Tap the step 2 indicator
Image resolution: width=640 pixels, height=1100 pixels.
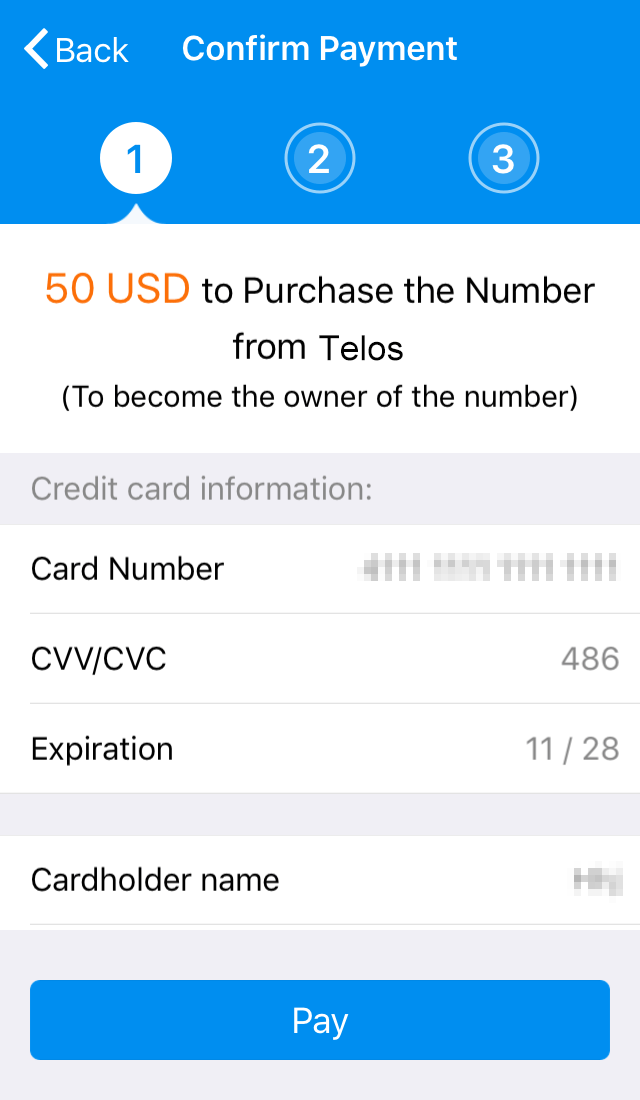[x=319, y=159]
